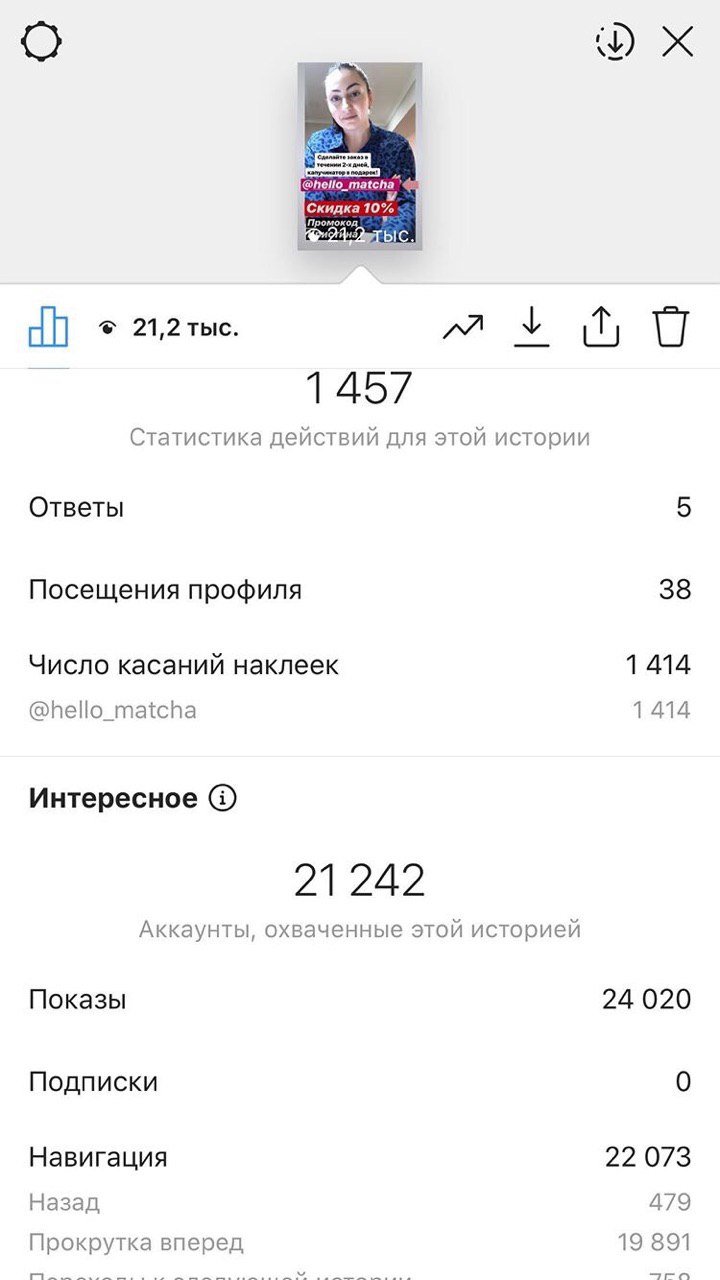Open story settings gear icon
Viewport: 720px width, 1280px height.
pos(42,42)
